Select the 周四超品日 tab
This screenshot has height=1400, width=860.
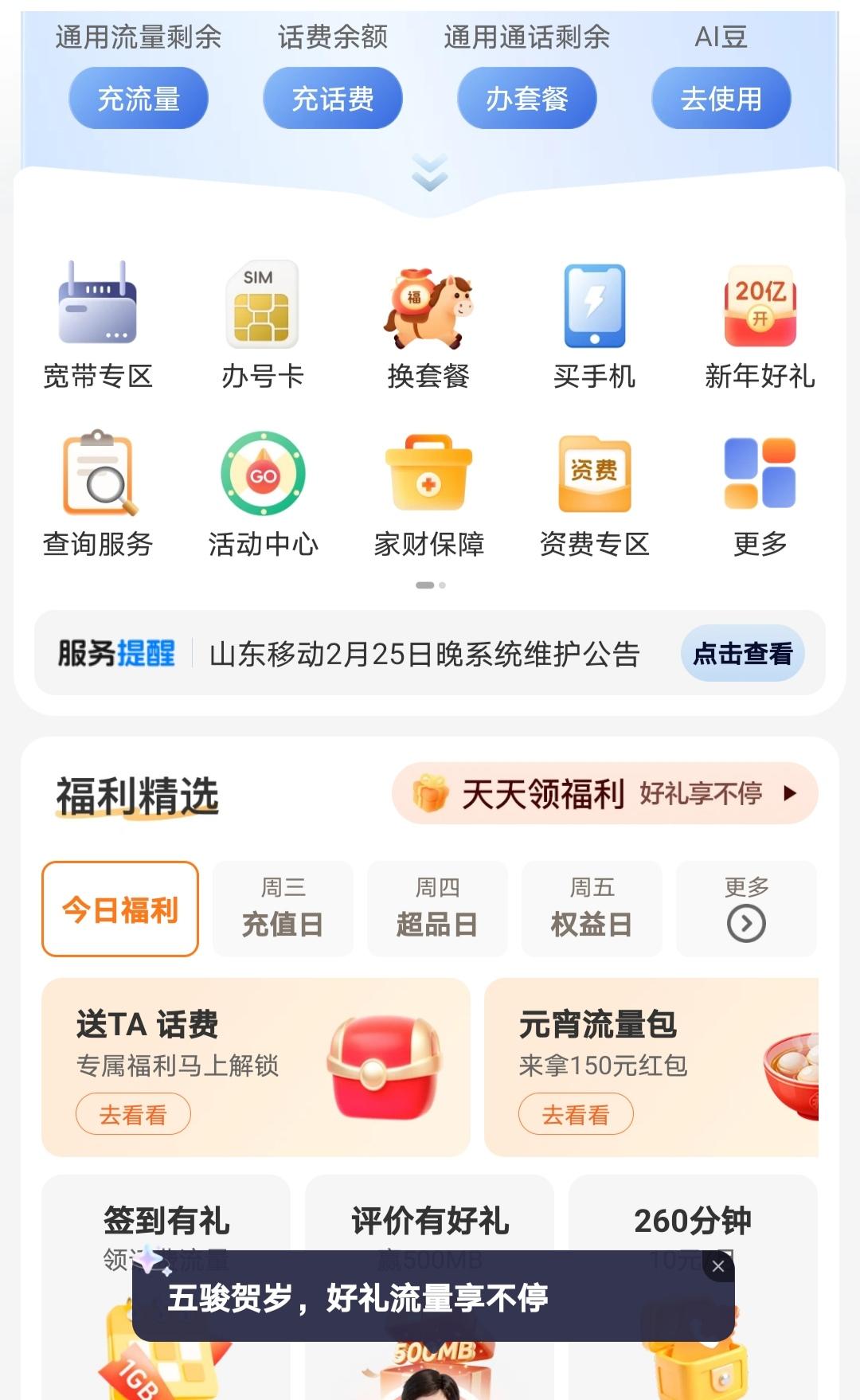pyautogui.click(x=437, y=908)
